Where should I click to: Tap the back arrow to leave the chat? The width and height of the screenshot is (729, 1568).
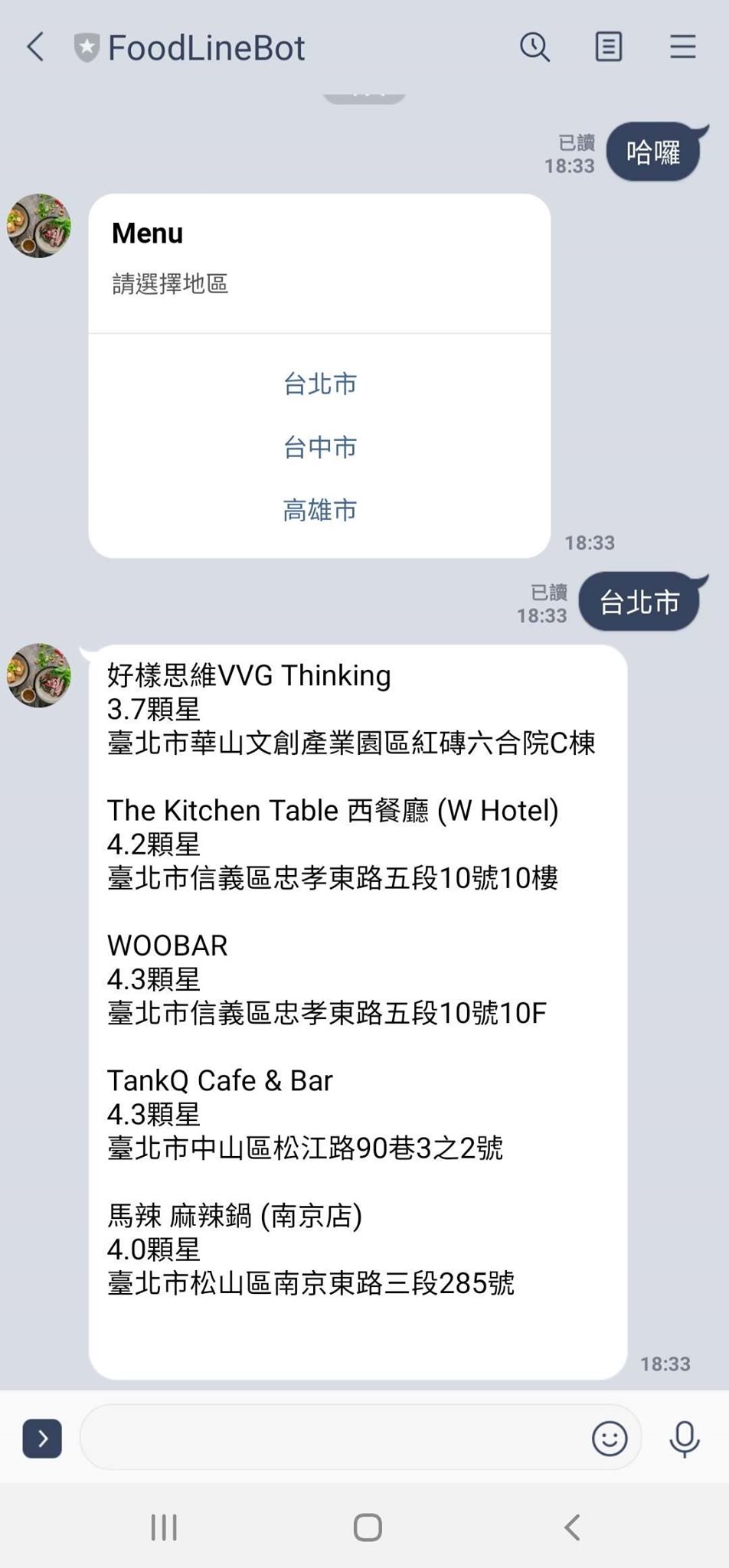[34, 47]
